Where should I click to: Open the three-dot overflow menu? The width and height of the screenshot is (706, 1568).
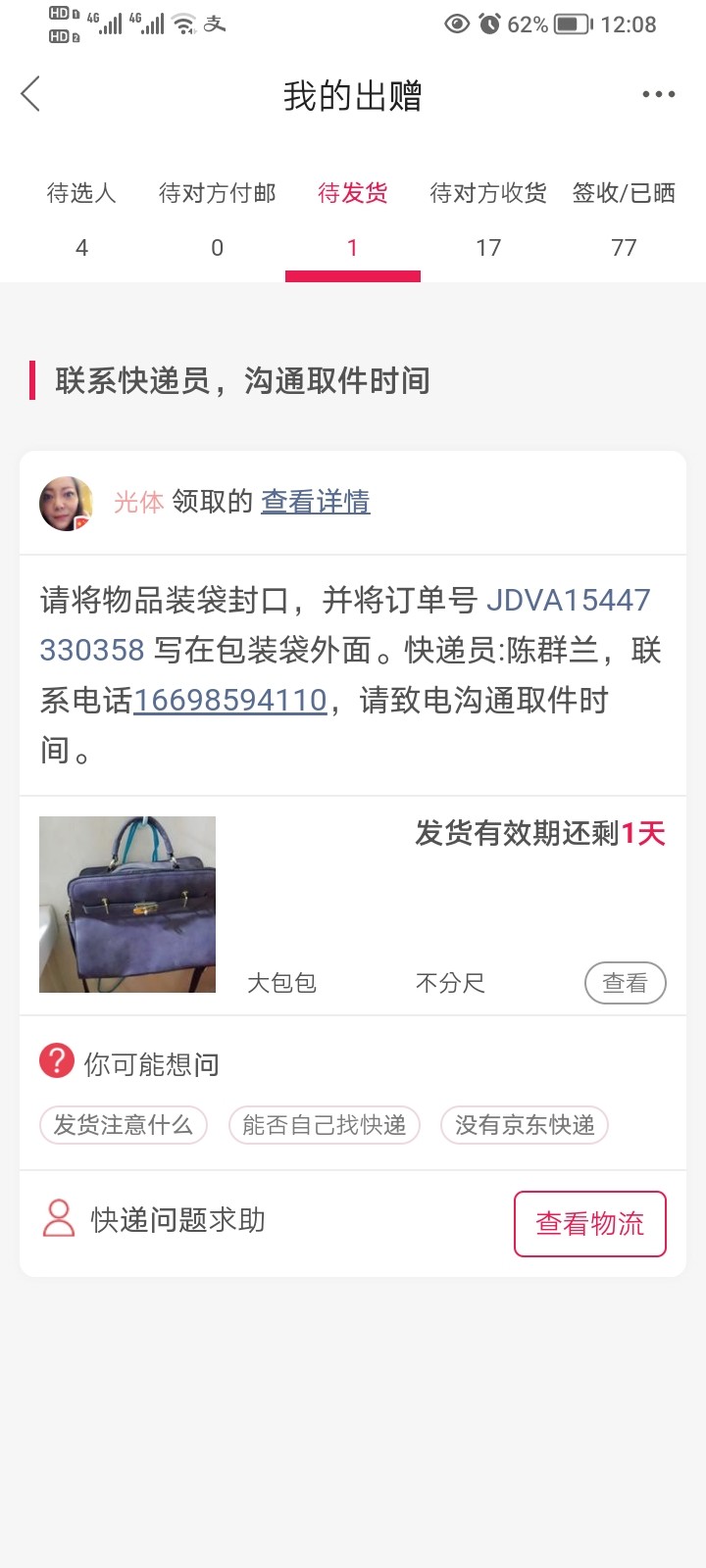tap(658, 95)
